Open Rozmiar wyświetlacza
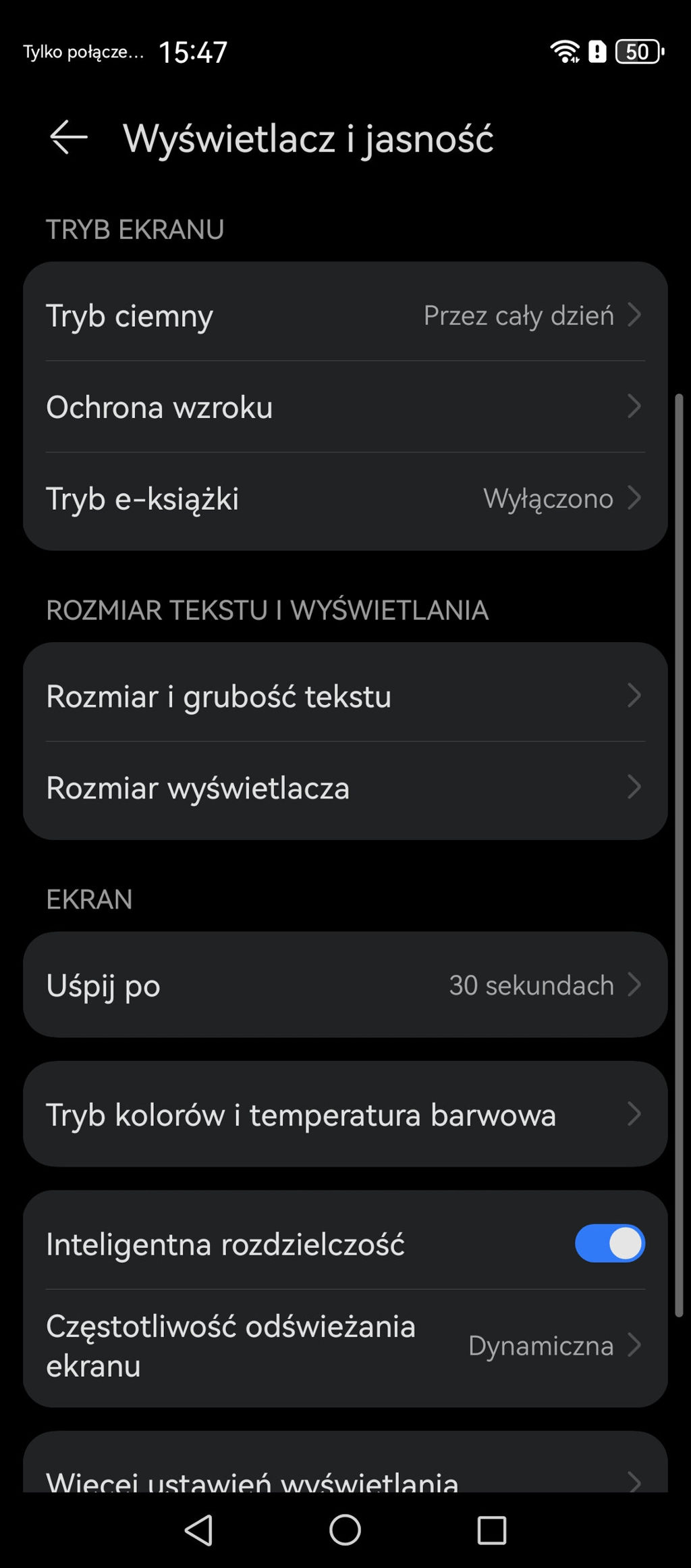 pyautogui.click(x=345, y=788)
